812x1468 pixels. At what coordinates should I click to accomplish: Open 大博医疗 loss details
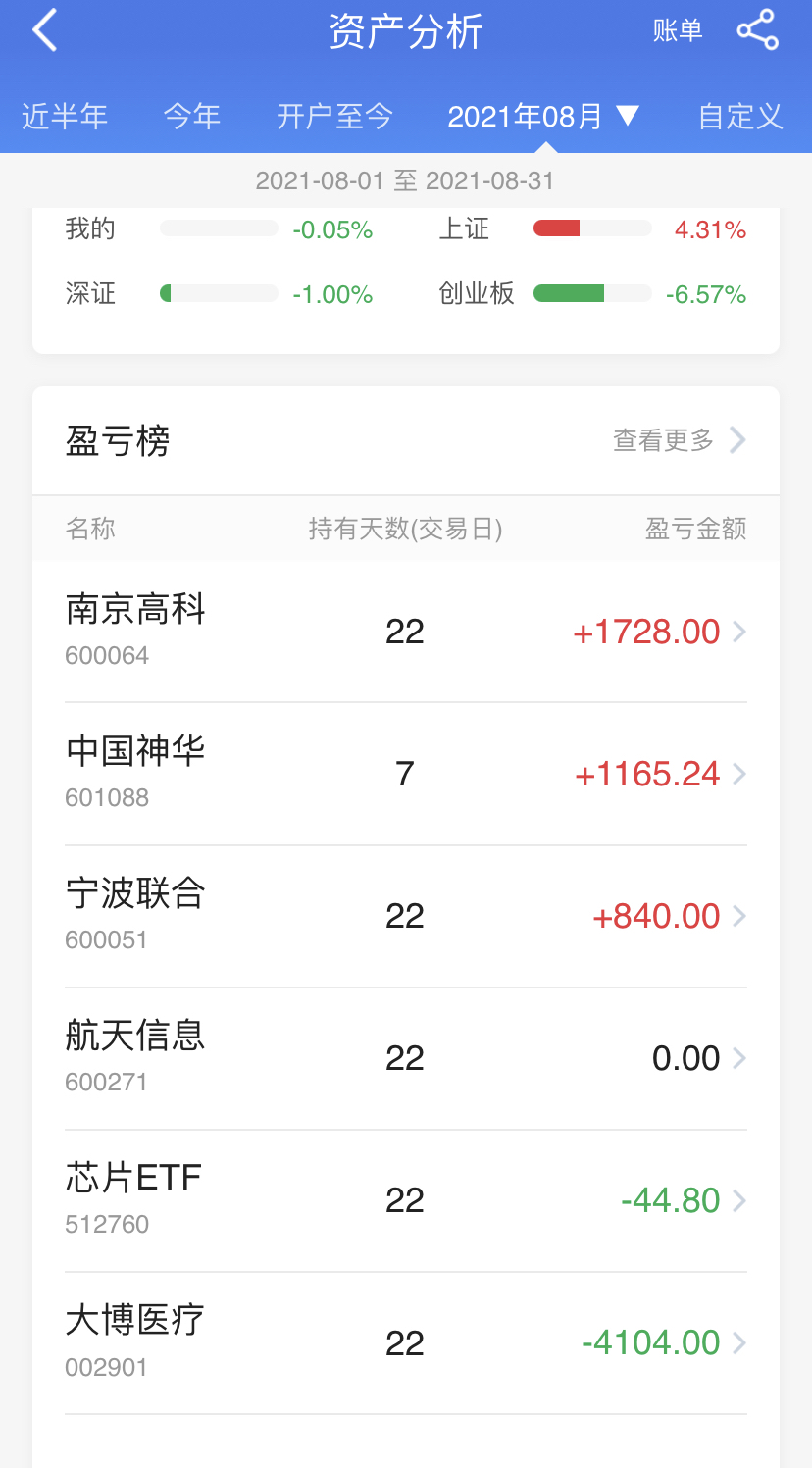(406, 1342)
